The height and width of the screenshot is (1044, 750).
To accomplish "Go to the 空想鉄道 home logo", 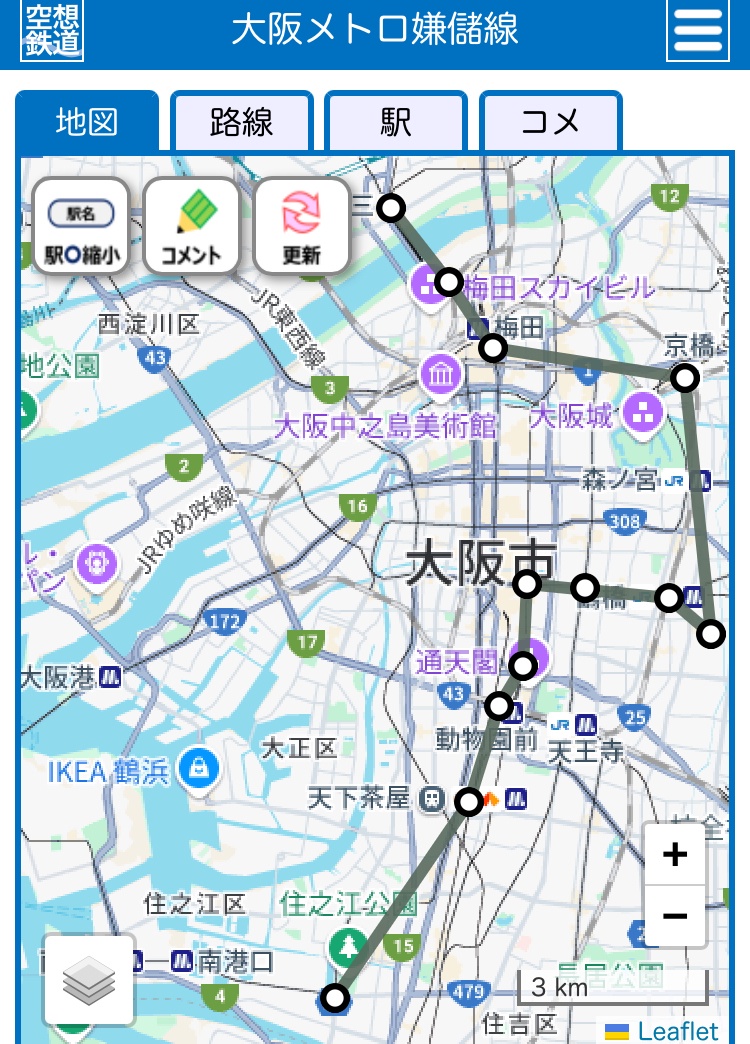I will coord(52,32).
